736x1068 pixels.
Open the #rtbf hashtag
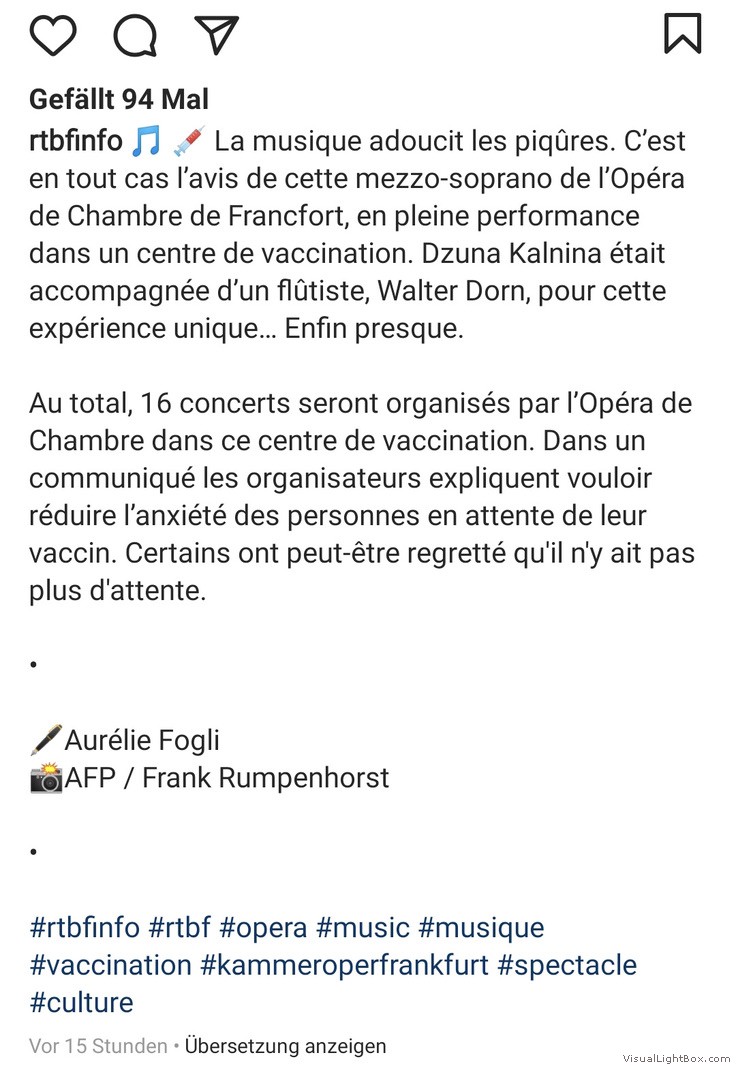pos(179,927)
